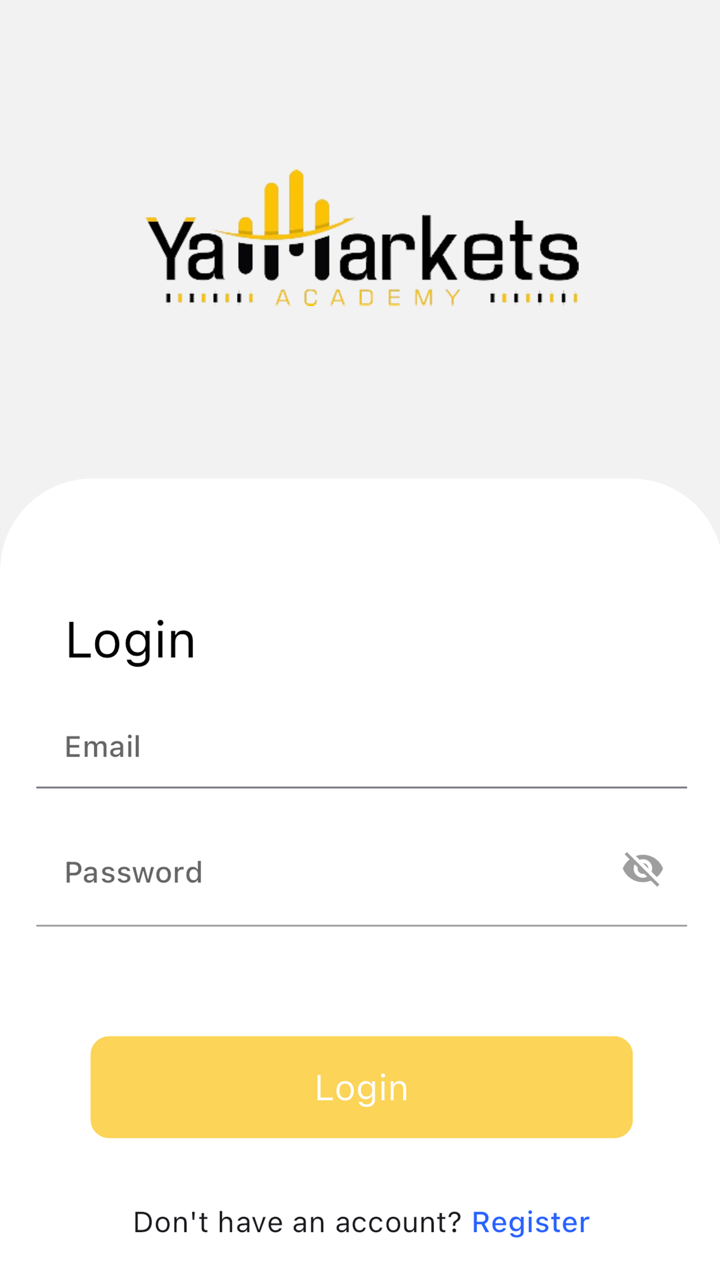
Task: Tap the yellow Login button
Action: pos(361,1087)
